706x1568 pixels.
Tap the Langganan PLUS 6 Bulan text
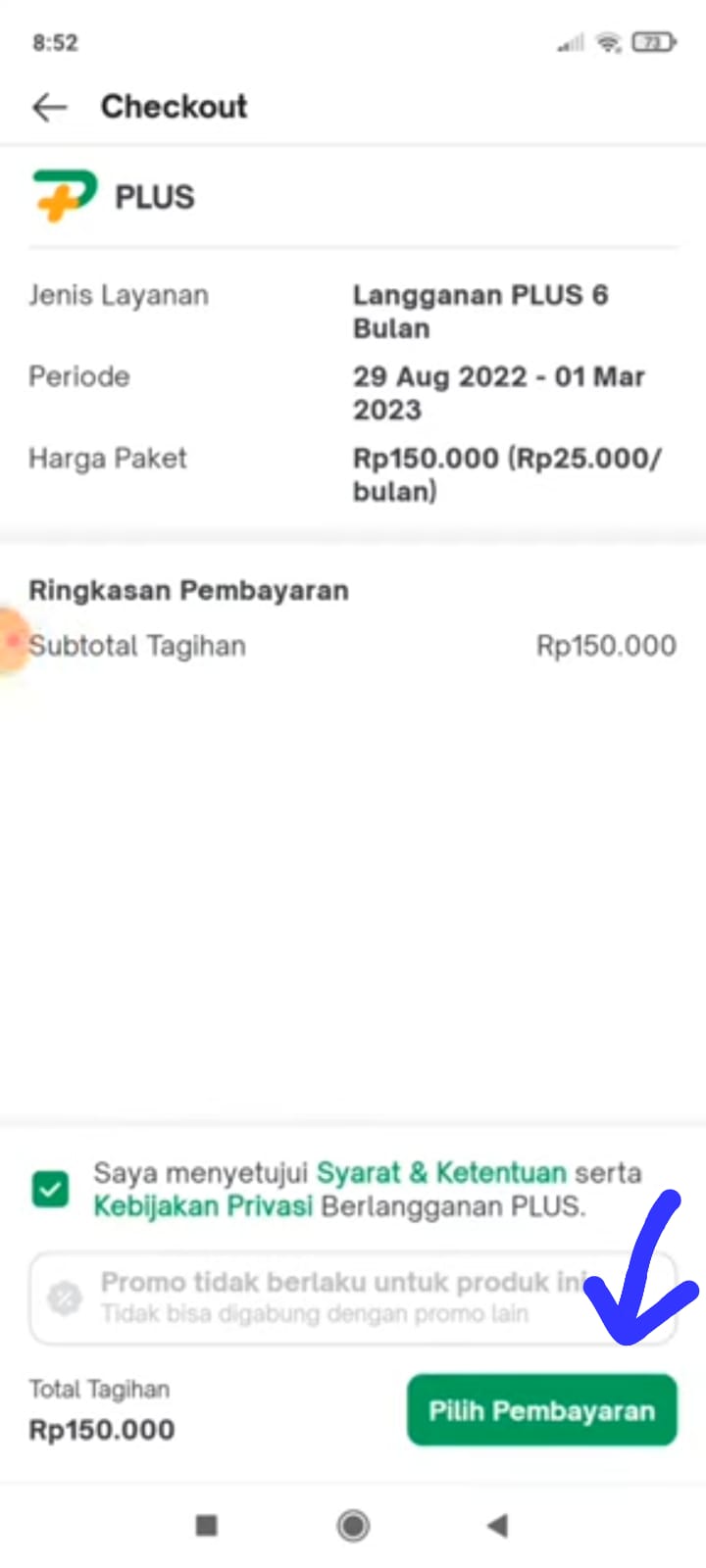(x=480, y=312)
